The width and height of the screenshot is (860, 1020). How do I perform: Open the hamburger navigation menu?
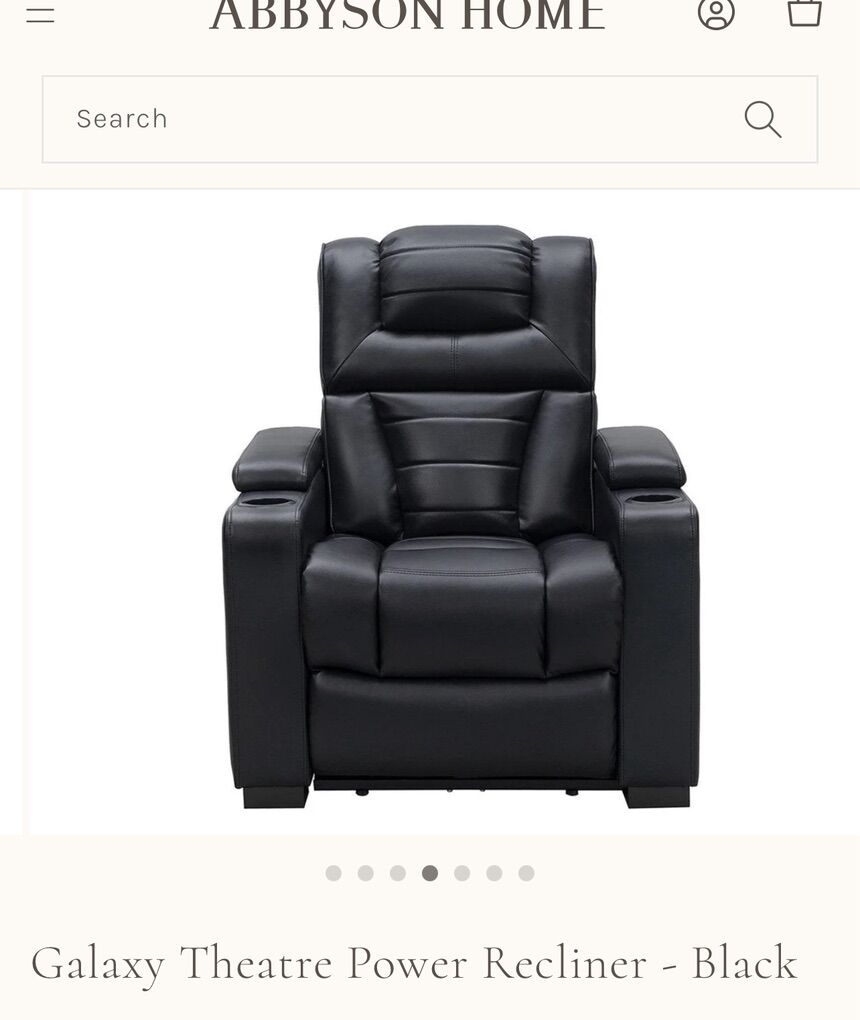pos(40,14)
